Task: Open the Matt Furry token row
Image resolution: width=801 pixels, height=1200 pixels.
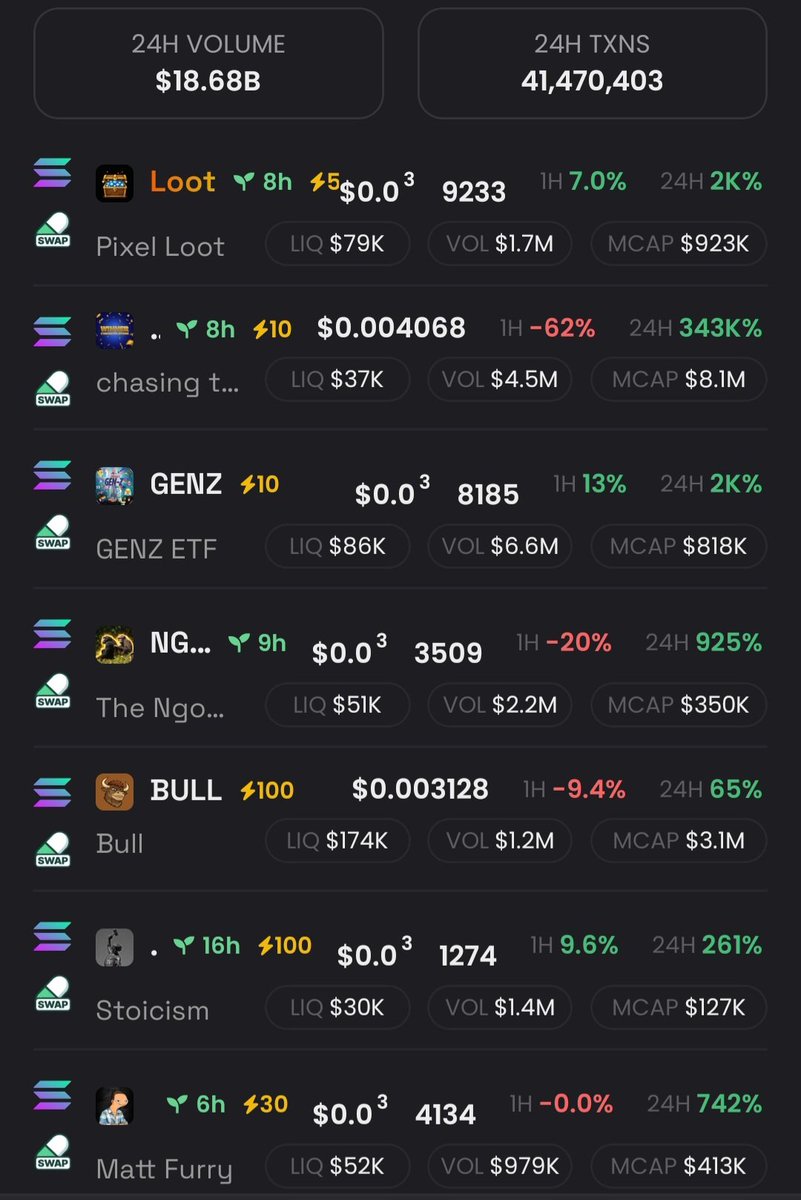Action: click(x=164, y=1169)
